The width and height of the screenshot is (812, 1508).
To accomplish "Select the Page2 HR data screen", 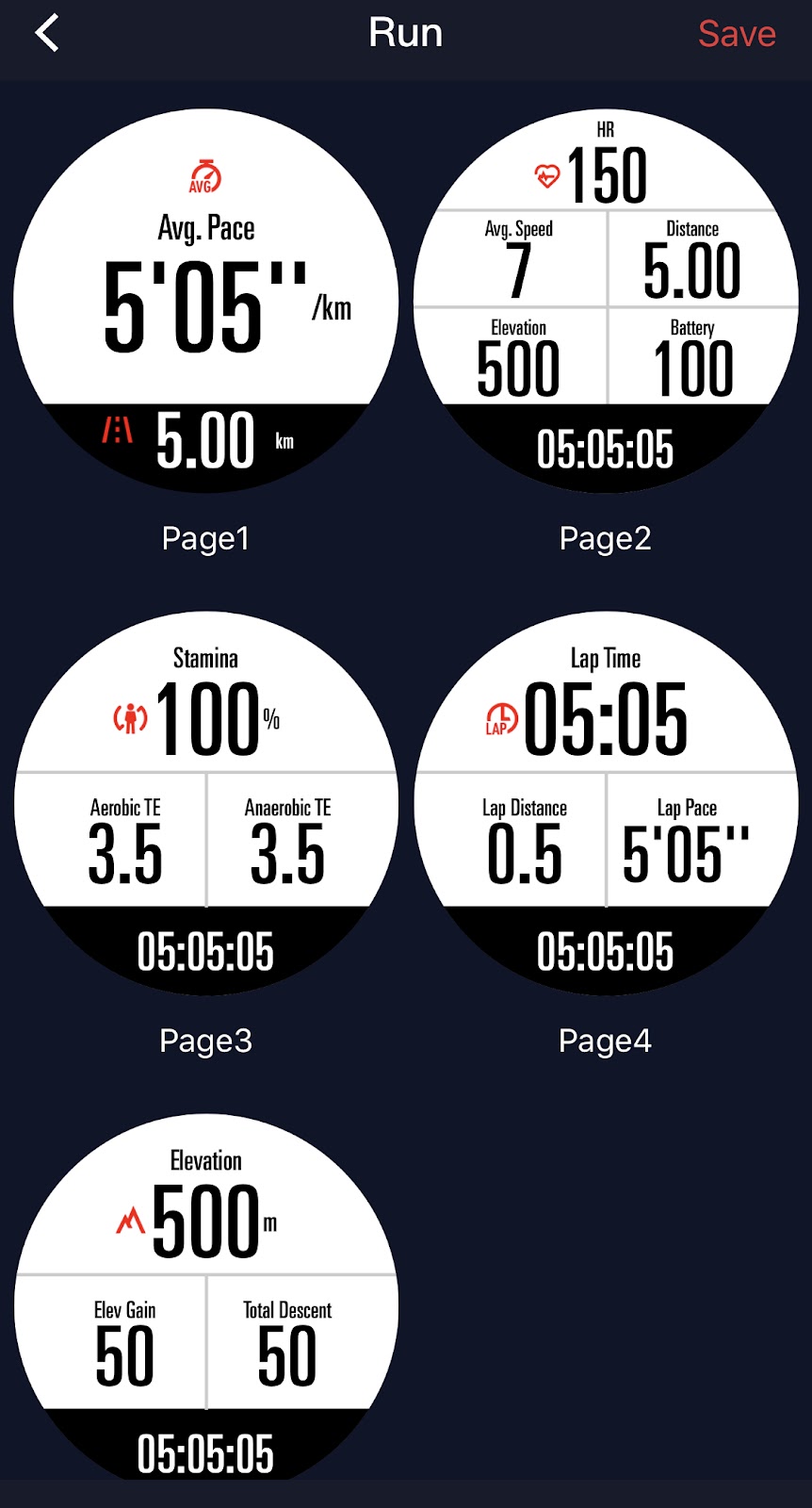I will click(x=606, y=302).
